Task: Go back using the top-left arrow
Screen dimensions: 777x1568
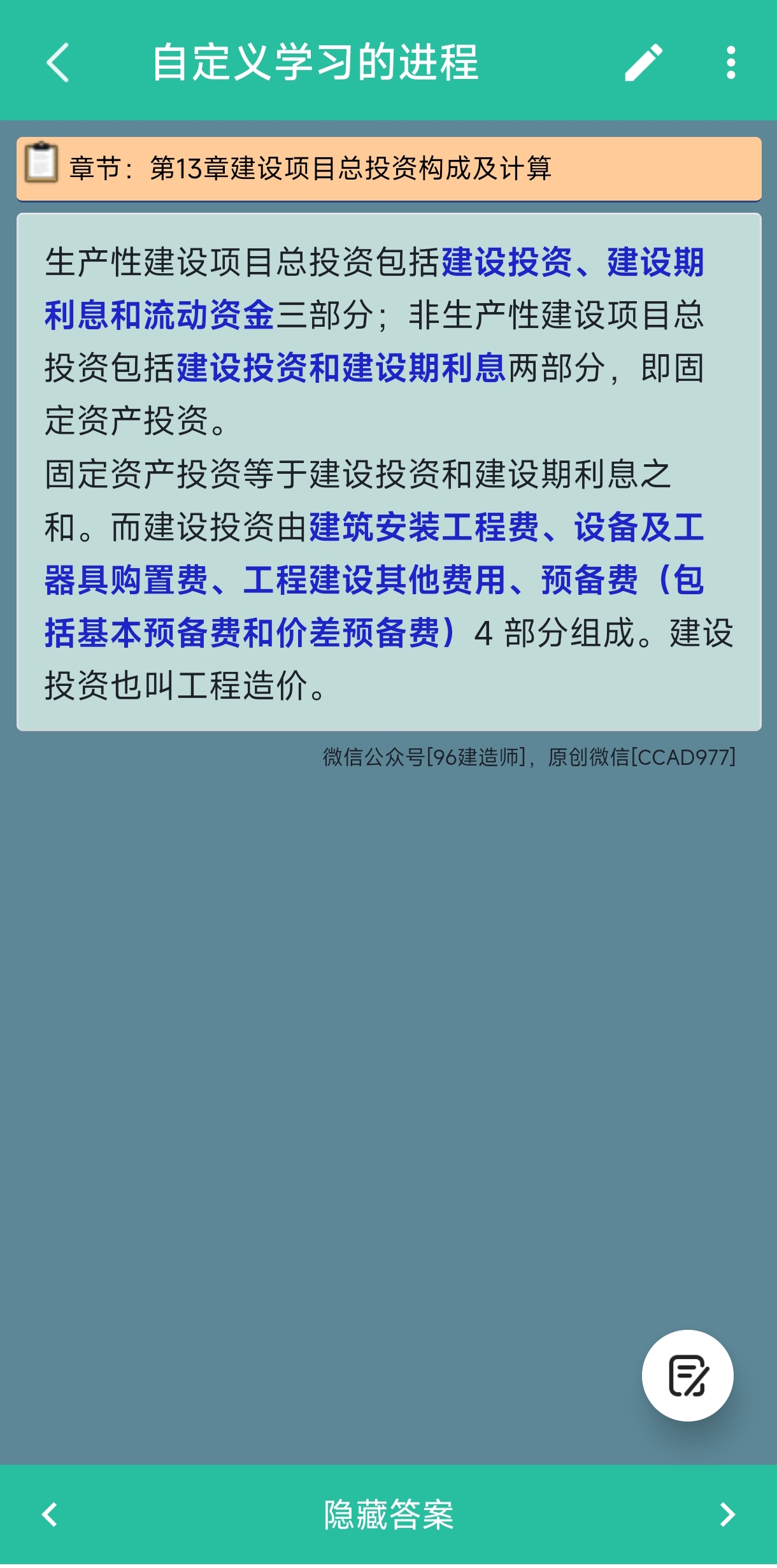Action: tap(58, 62)
